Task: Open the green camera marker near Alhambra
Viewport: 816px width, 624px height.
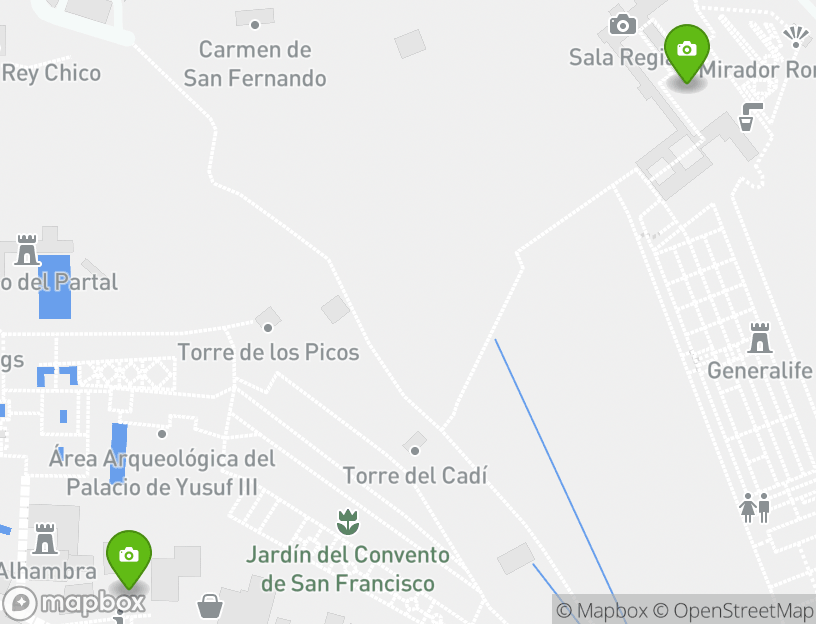Action: tap(129, 557)
